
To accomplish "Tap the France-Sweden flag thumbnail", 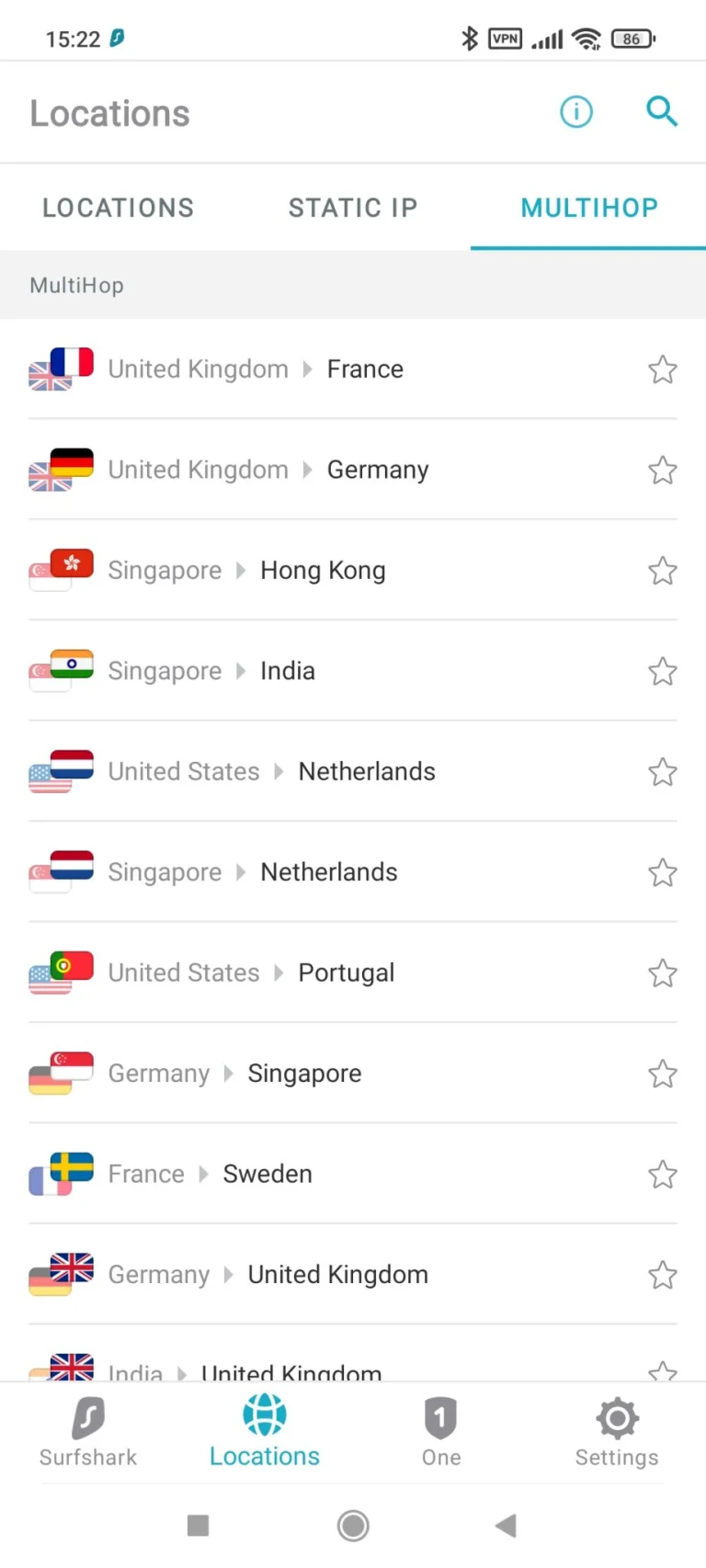I will click(x=60, y=1174).
